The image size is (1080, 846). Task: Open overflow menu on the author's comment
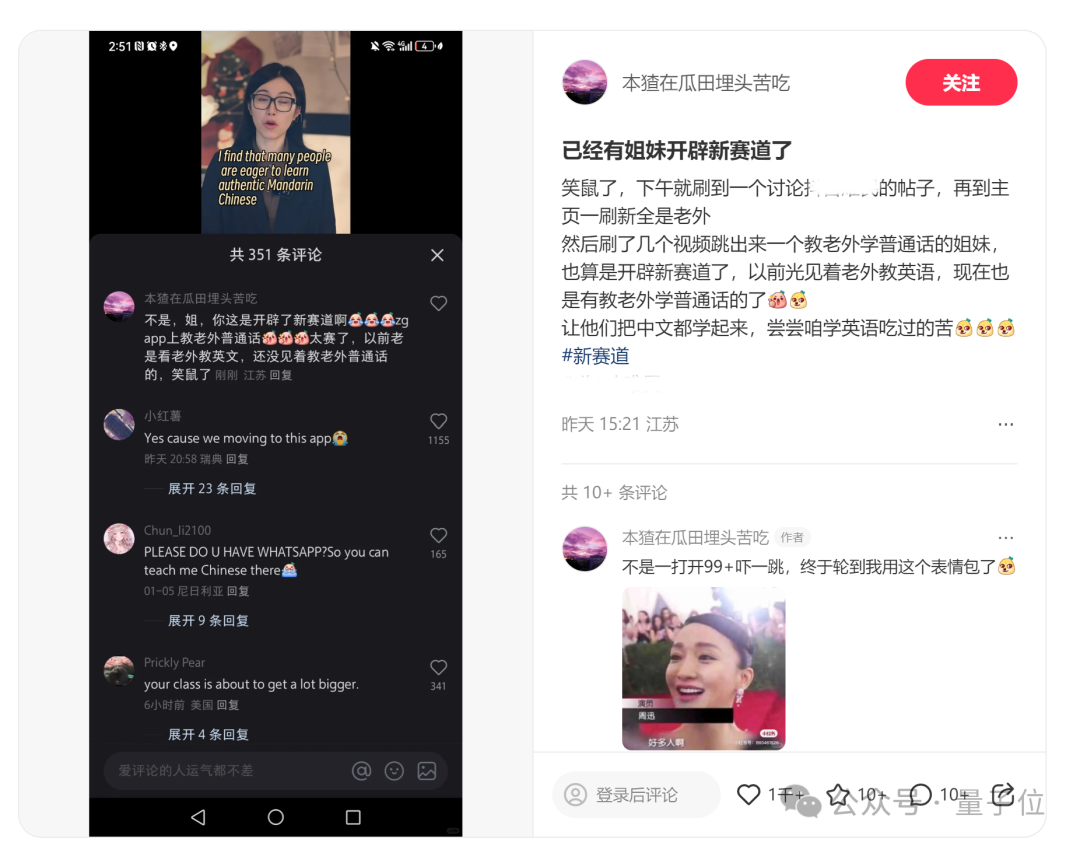(1005, 538)
